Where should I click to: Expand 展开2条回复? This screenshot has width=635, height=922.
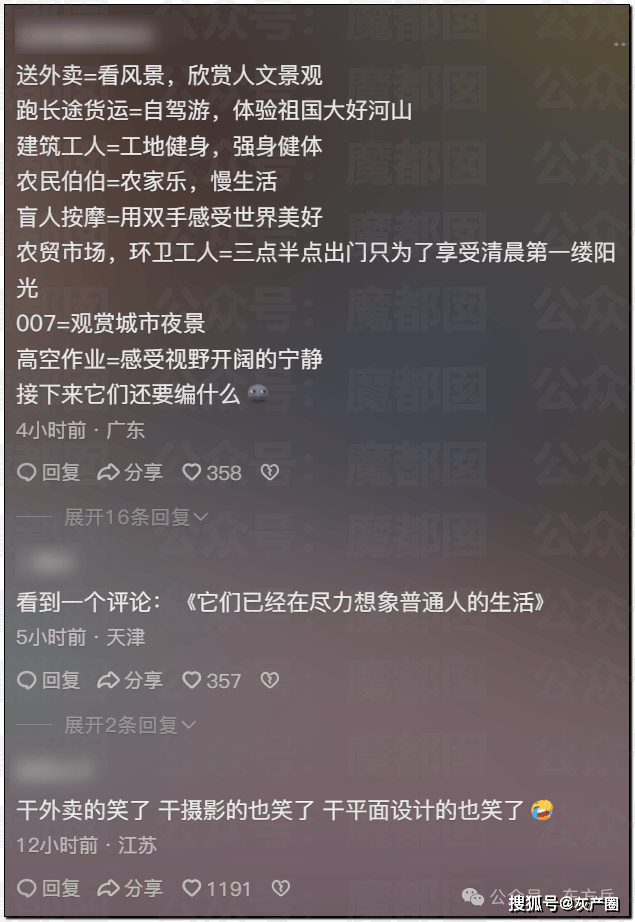(x=130, y=725)
